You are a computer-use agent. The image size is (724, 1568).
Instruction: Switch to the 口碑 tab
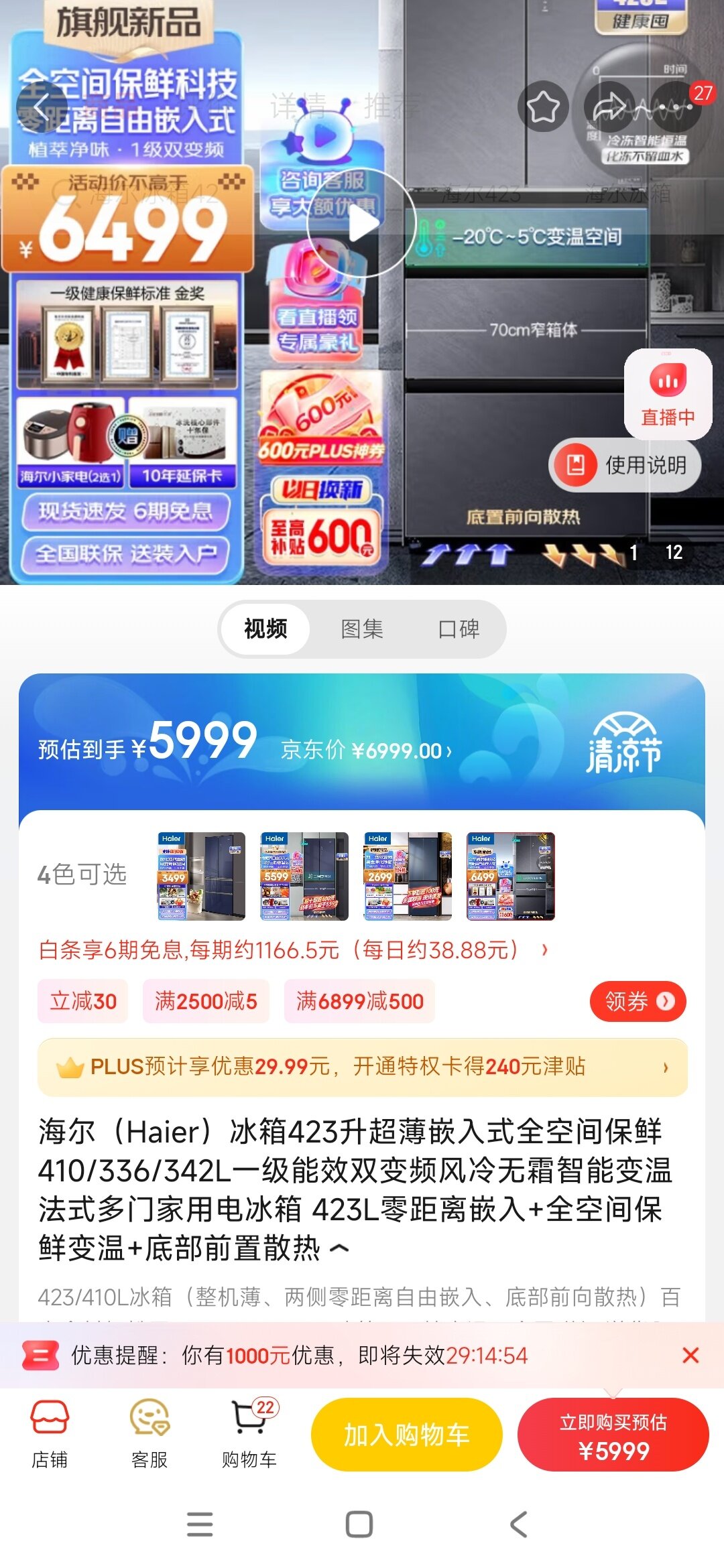(459, 629)
